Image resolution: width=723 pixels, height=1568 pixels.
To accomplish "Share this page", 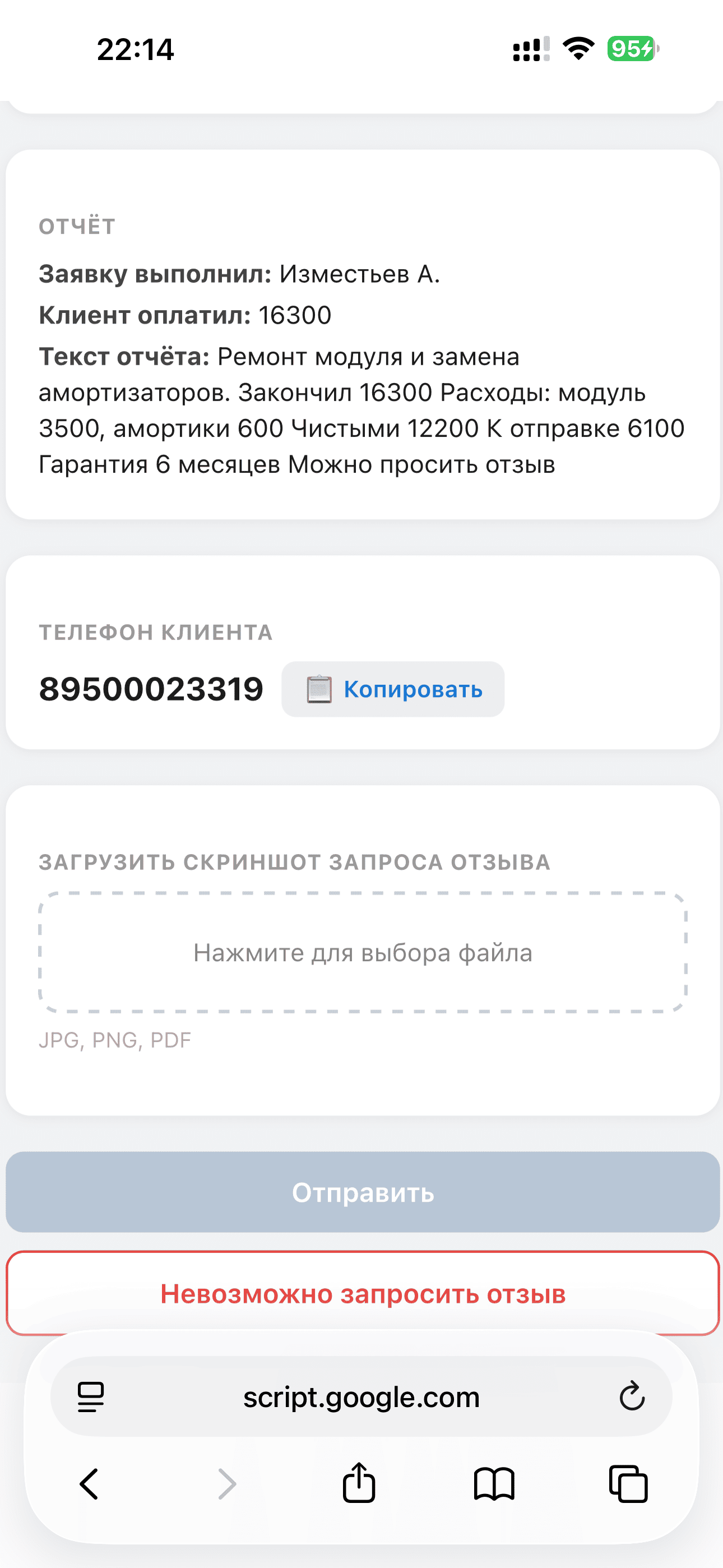I will (359, 1482).
